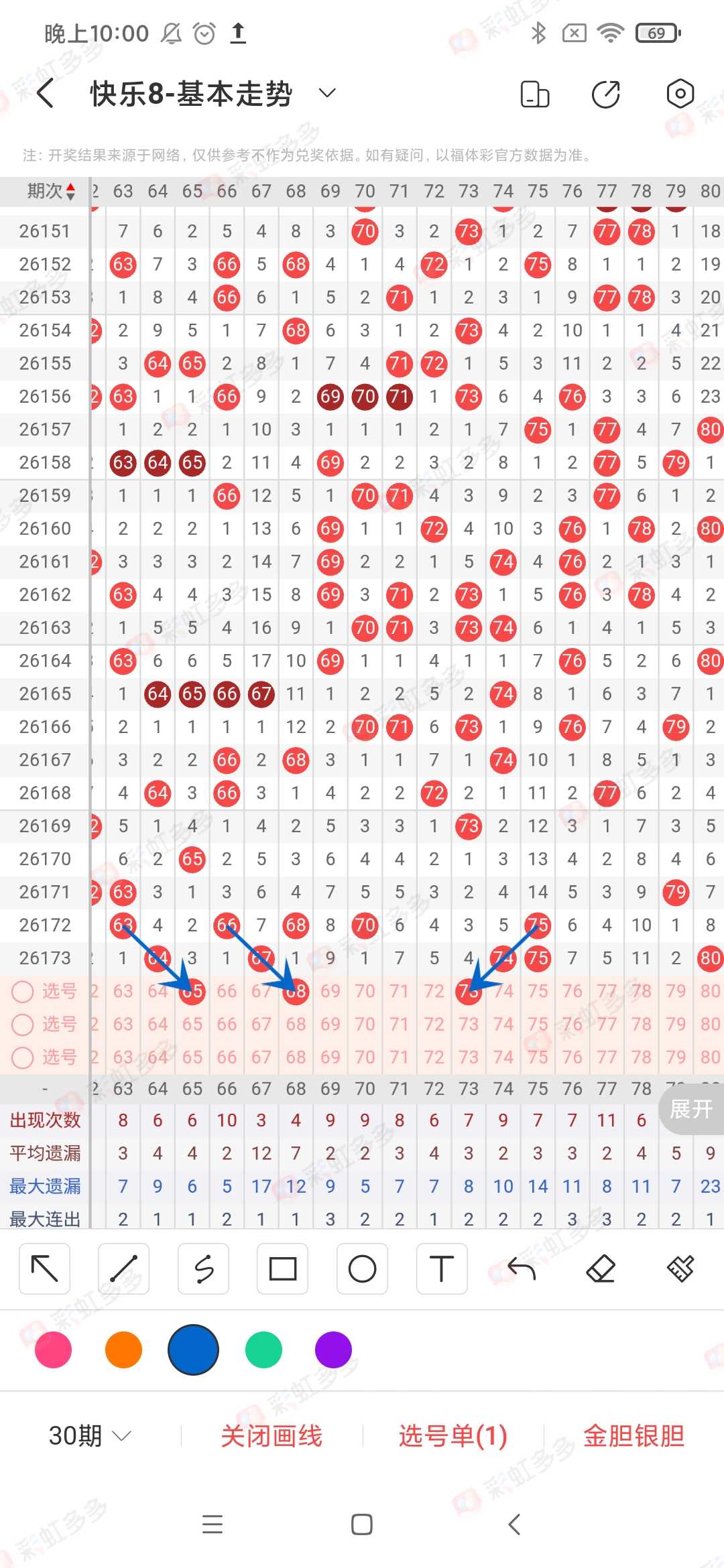Pick the freehand curve drawing tool

pos(203,1268)
